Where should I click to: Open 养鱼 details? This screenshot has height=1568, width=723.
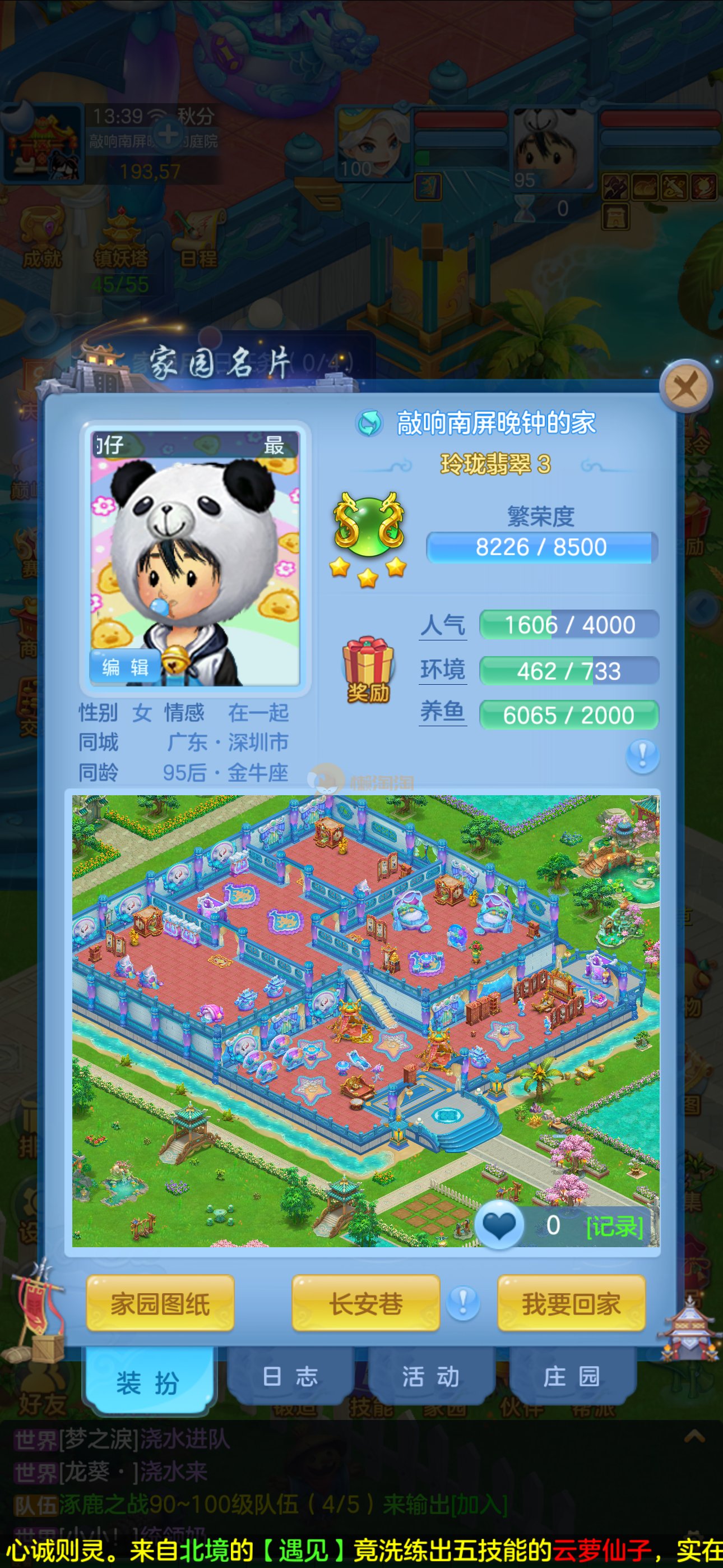point(443,712)
